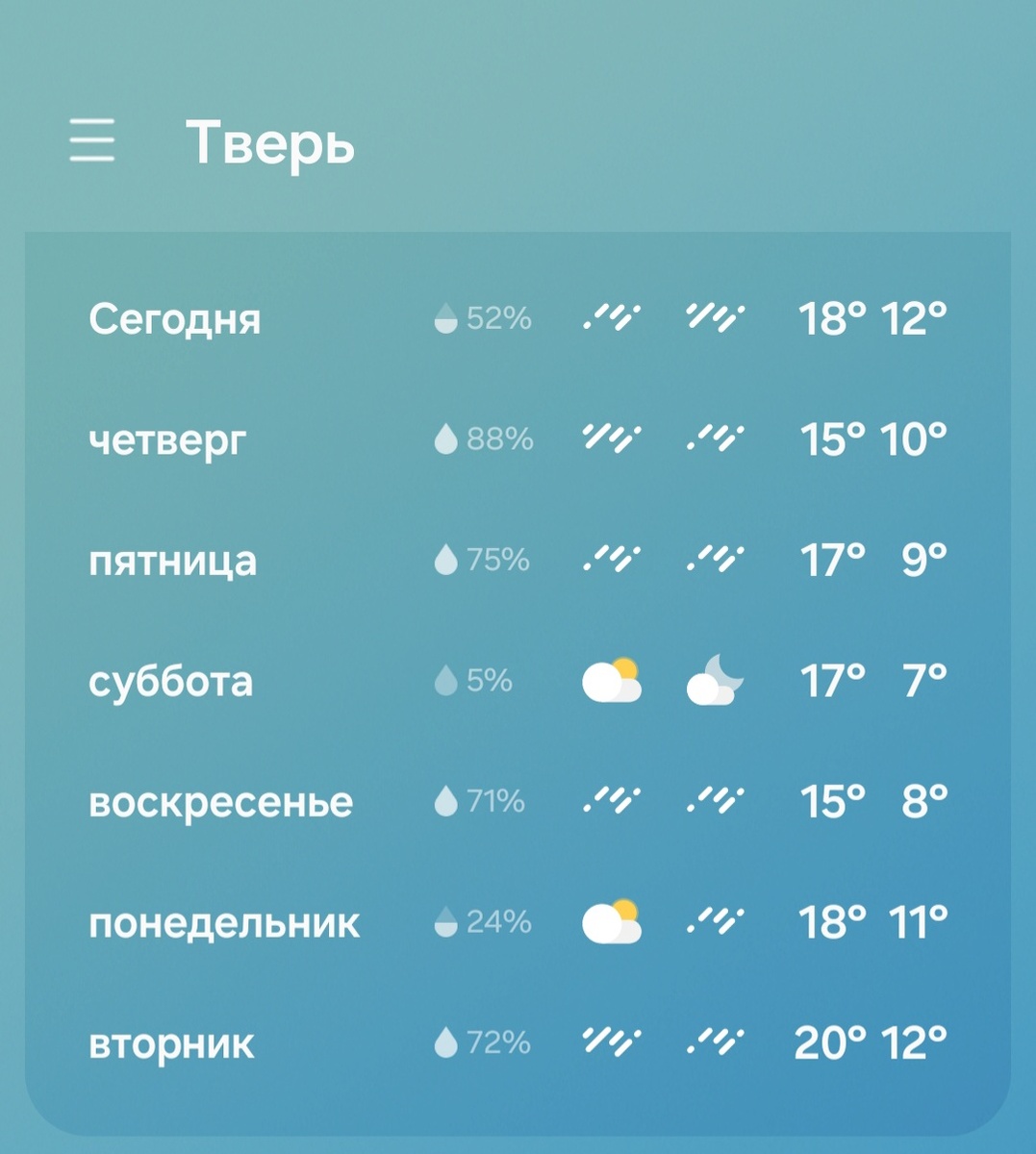Click the rain icon for воскресенье daytime
The image size is (1036, 1154).
tap(613, 798)
